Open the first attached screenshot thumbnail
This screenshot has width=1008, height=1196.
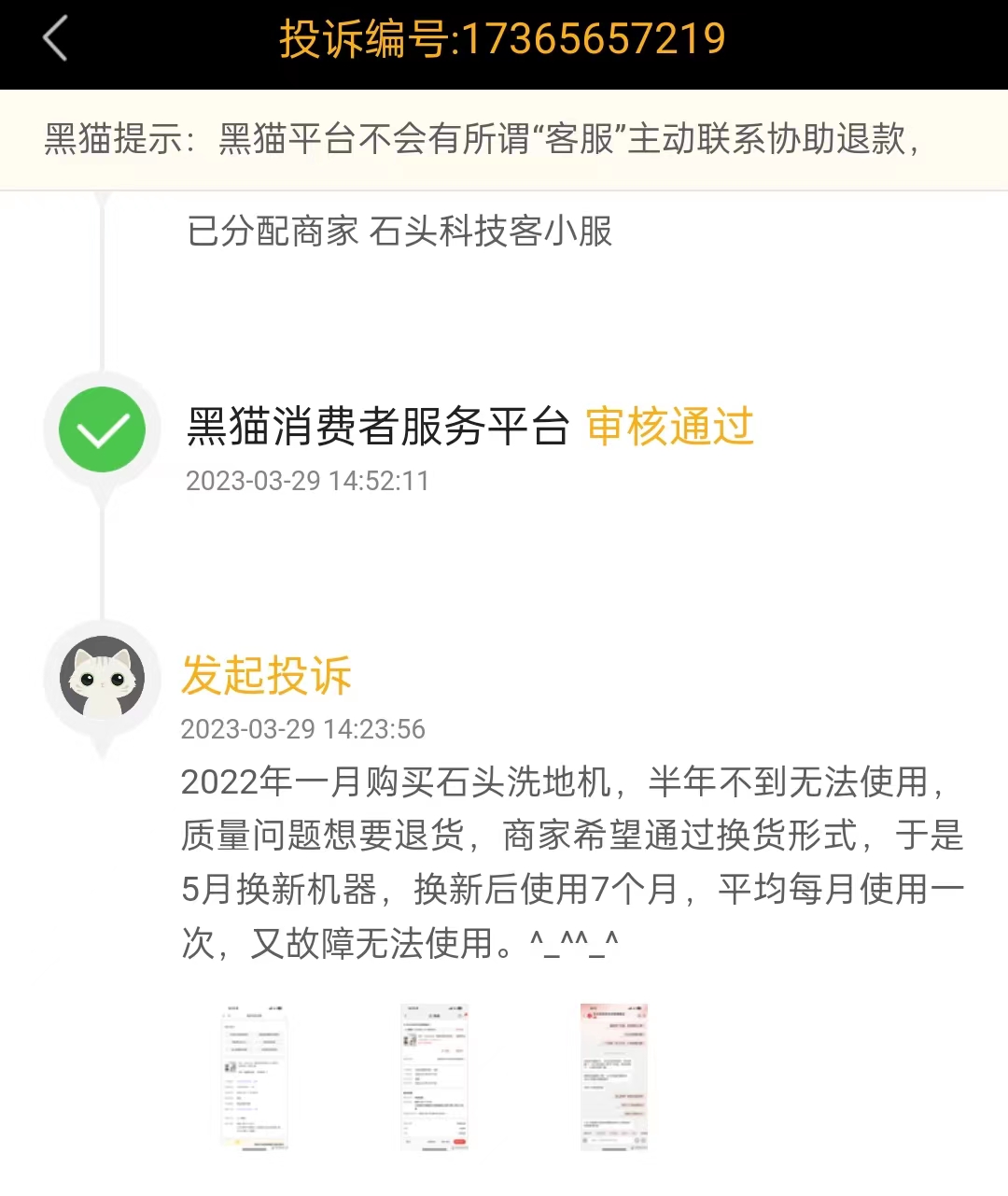tap(254, 1077)
